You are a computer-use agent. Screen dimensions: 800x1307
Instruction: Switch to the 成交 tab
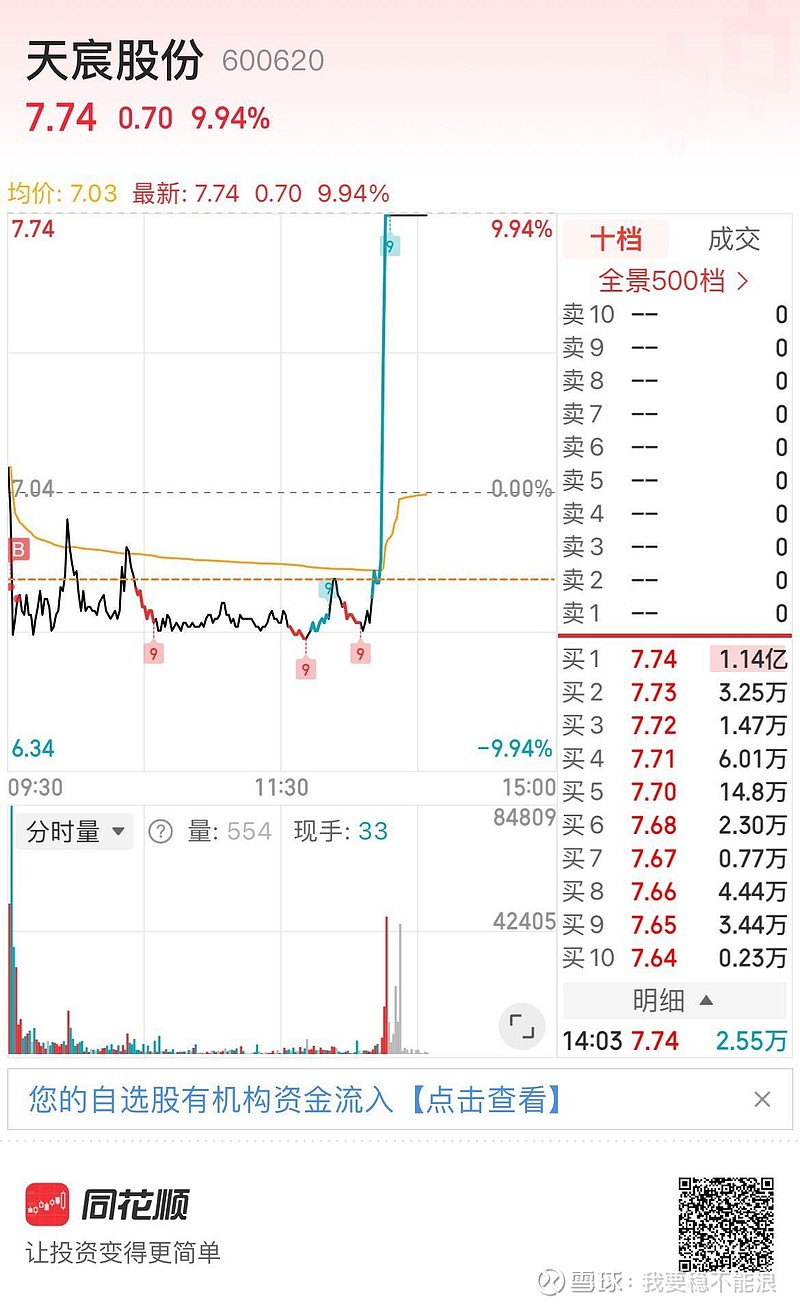734,239
